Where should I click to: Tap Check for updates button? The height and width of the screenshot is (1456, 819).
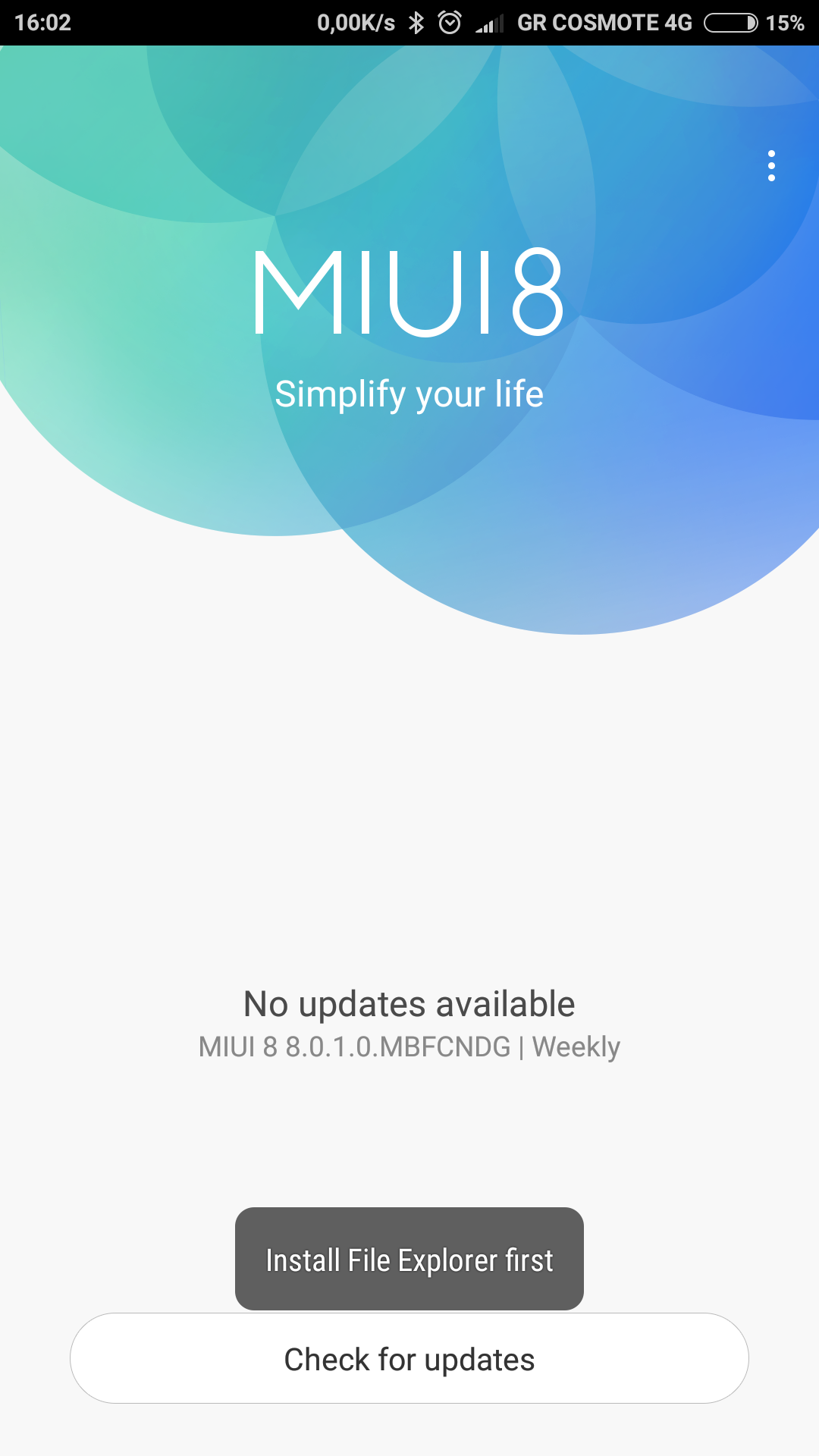pyautogui.click(x=409, y=1359)
